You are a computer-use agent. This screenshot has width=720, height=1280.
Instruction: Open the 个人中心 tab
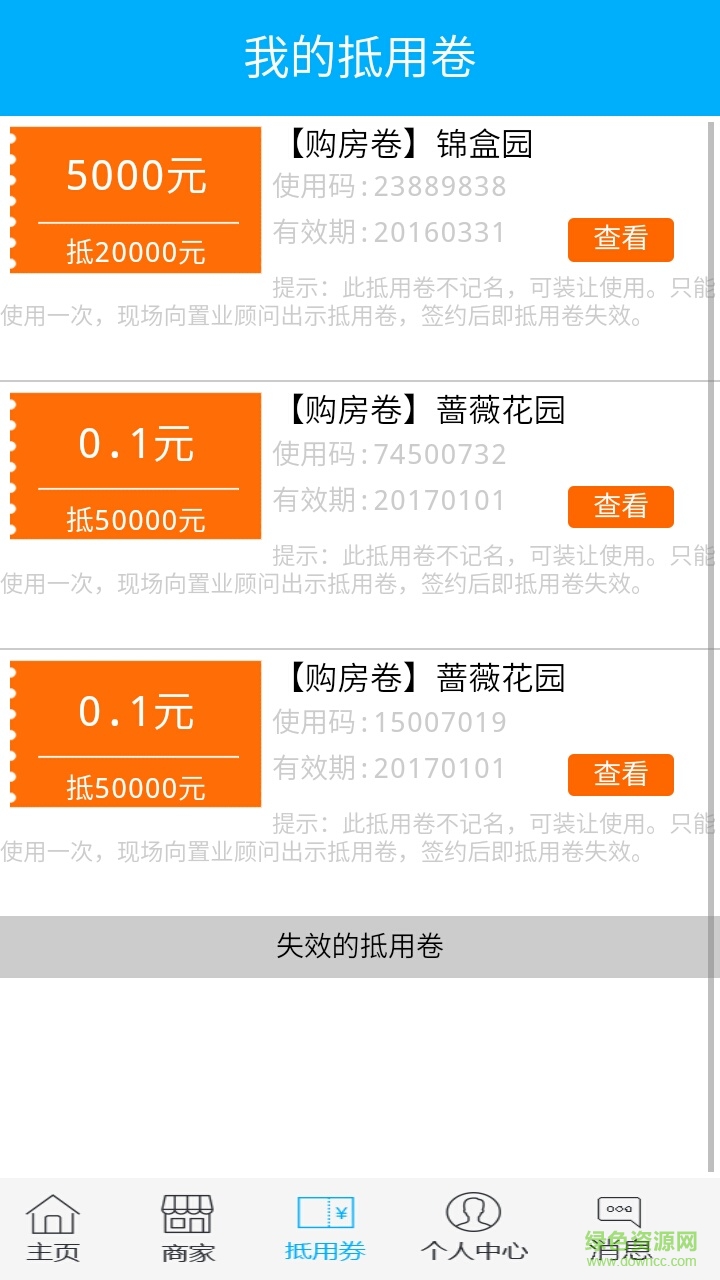(x=474, y=1228)
